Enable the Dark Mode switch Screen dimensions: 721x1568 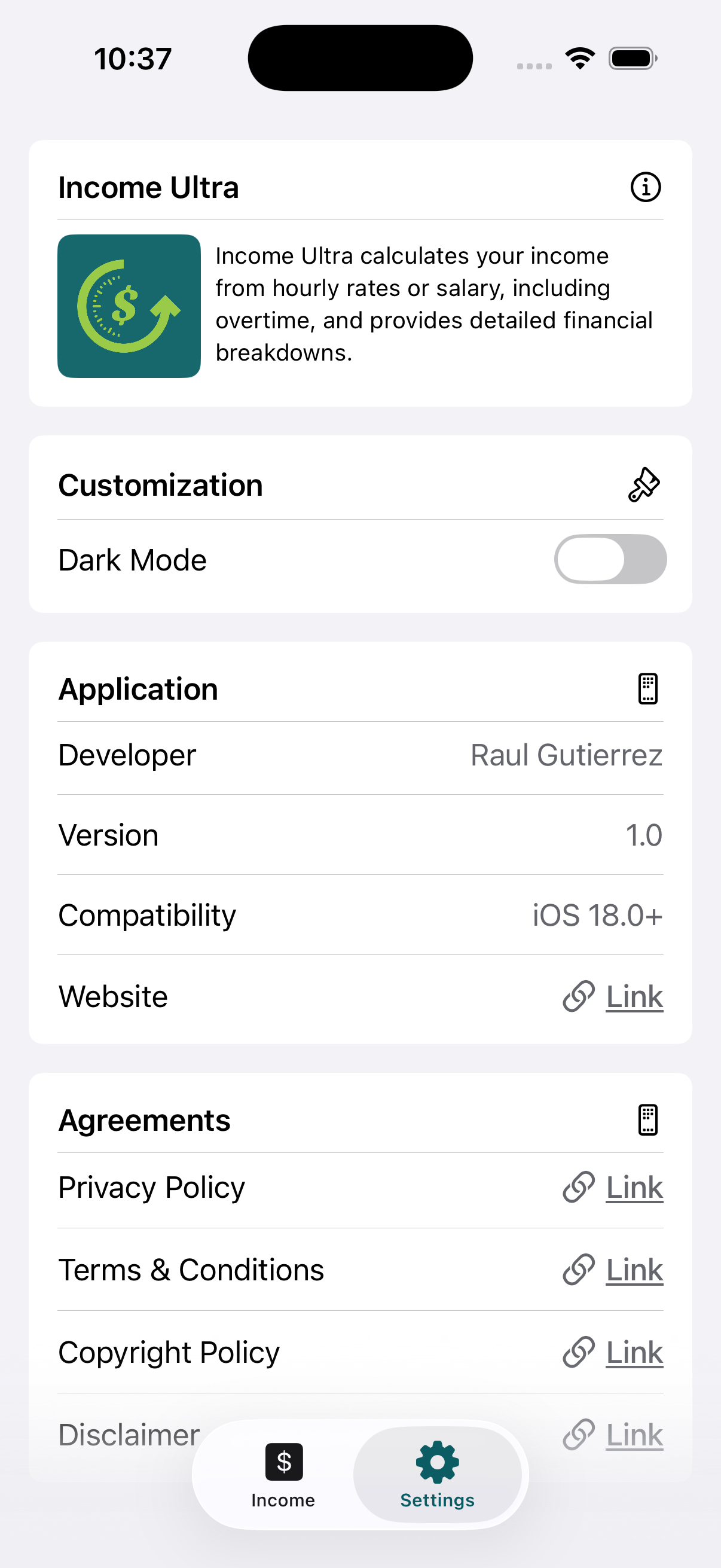tap(610, 559)
